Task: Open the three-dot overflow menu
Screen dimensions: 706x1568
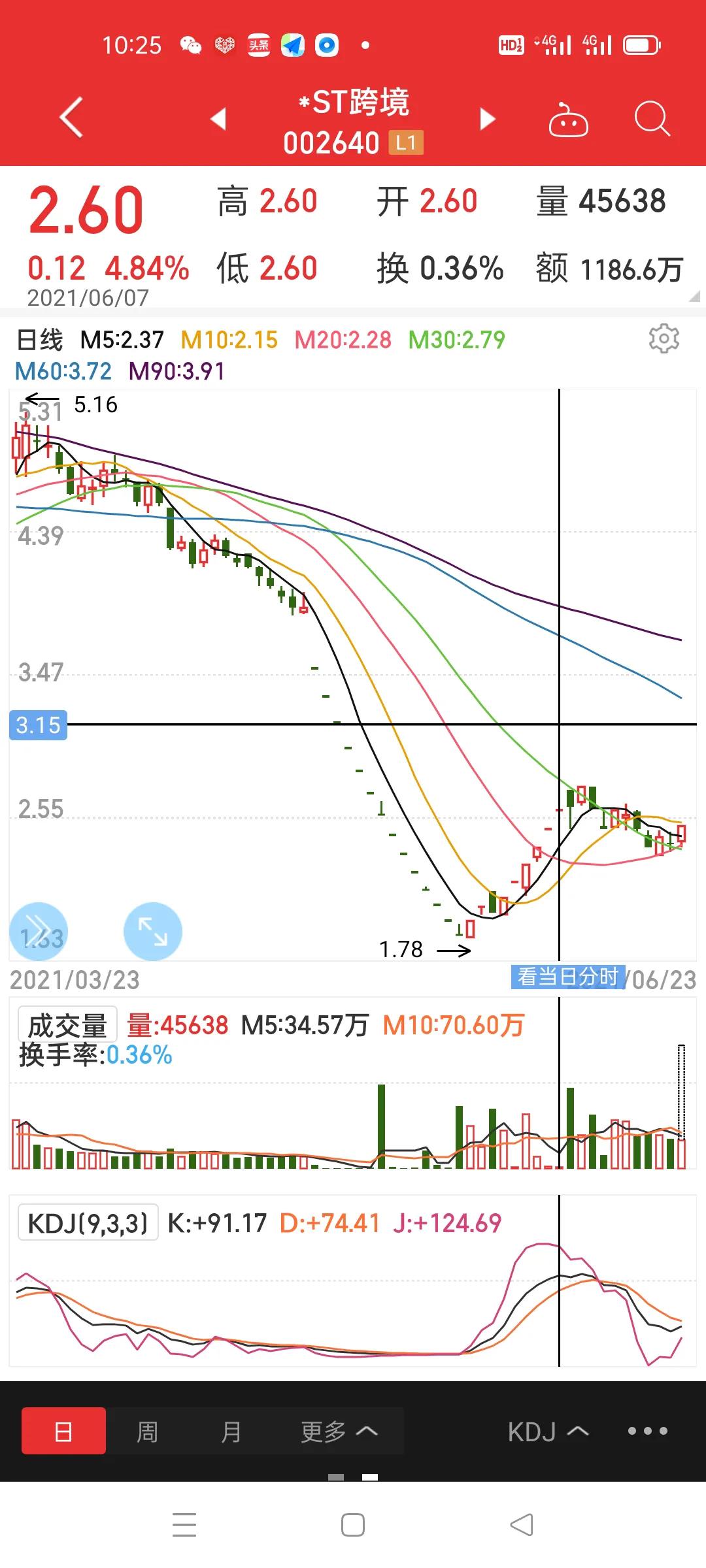Action: click(647, 1431)
